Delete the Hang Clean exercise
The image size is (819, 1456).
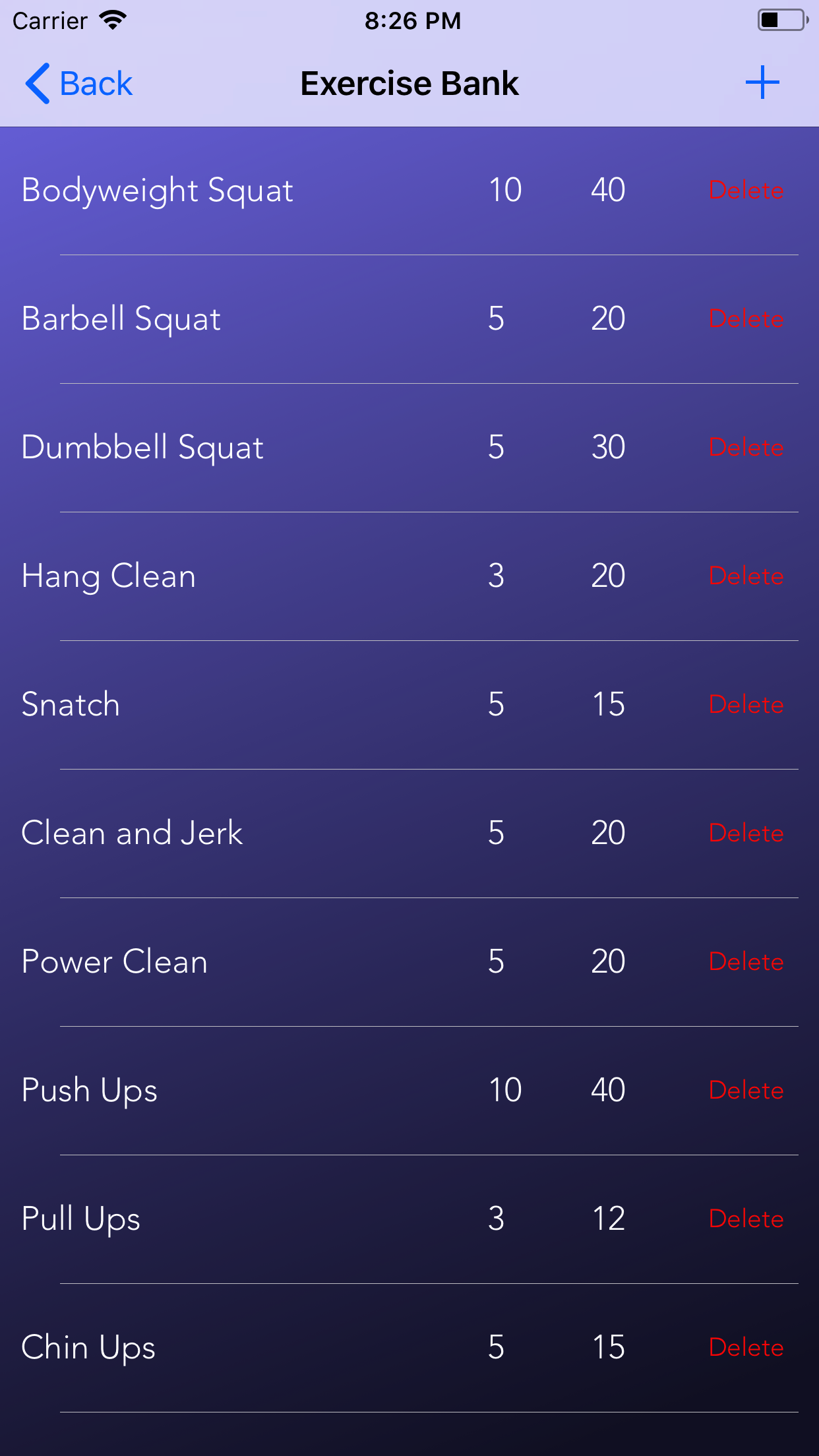[746, 576]
